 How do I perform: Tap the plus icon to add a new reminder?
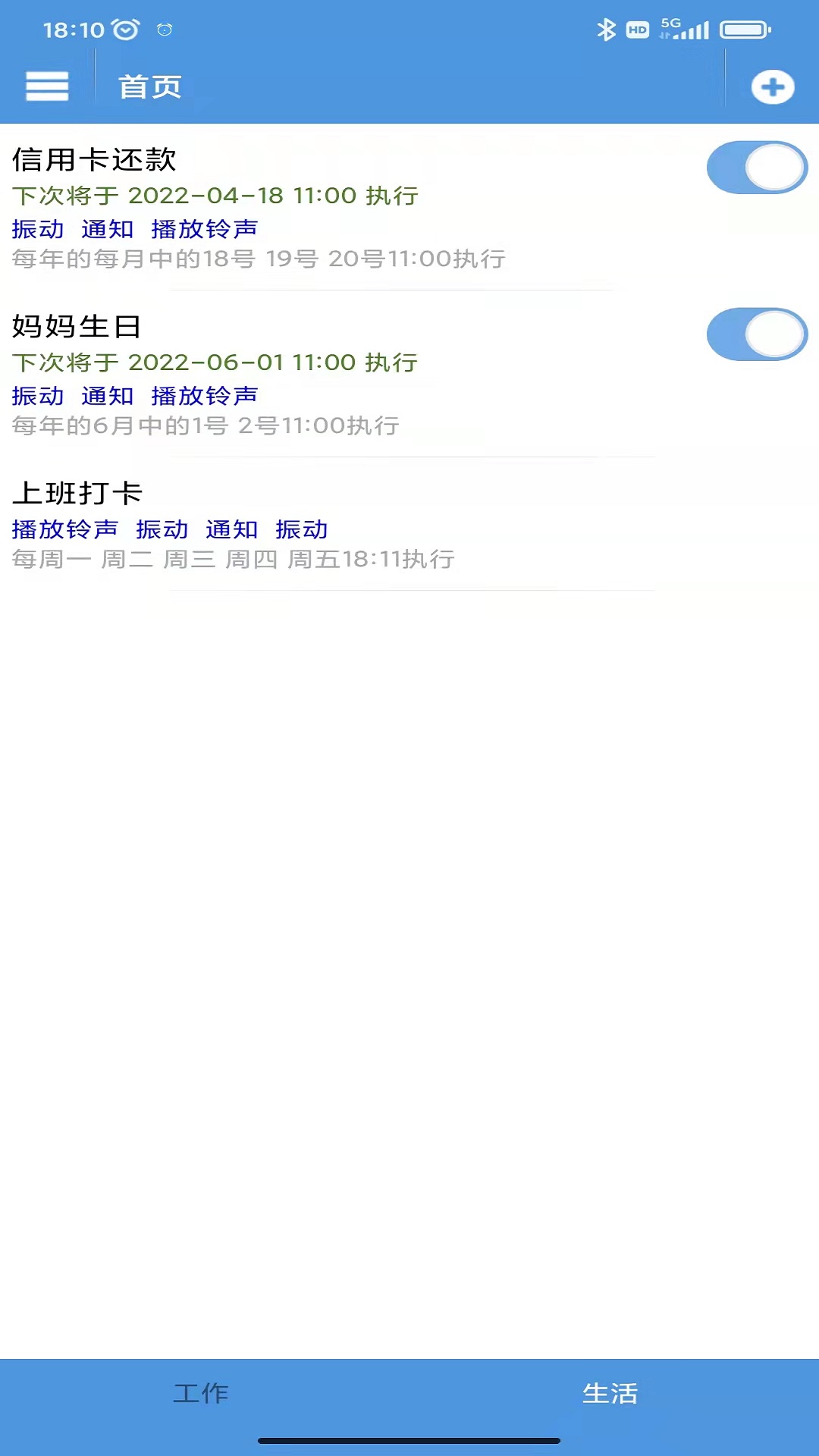click(773, 86)
